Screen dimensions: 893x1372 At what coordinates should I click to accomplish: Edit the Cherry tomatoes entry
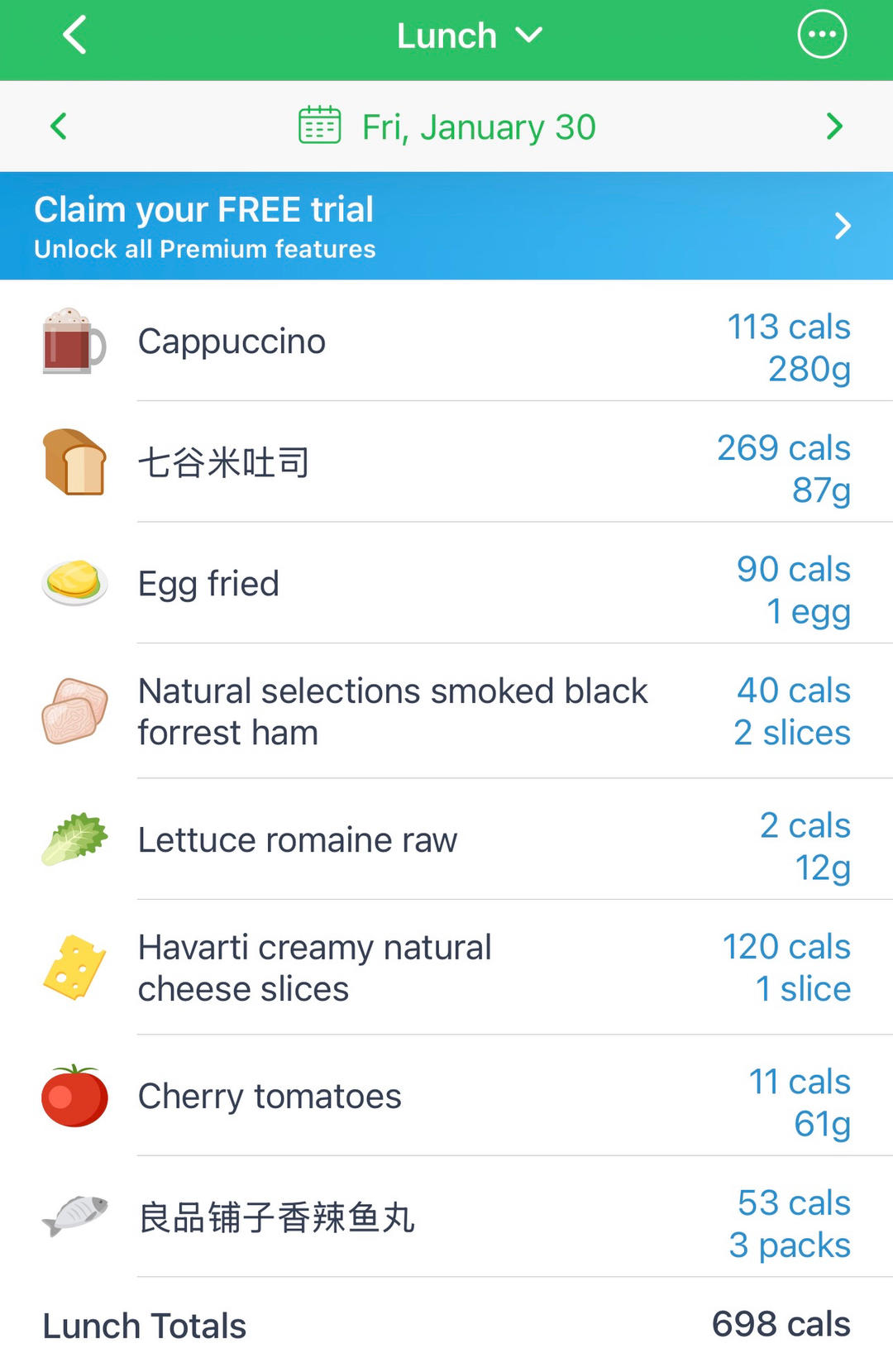446,1097
